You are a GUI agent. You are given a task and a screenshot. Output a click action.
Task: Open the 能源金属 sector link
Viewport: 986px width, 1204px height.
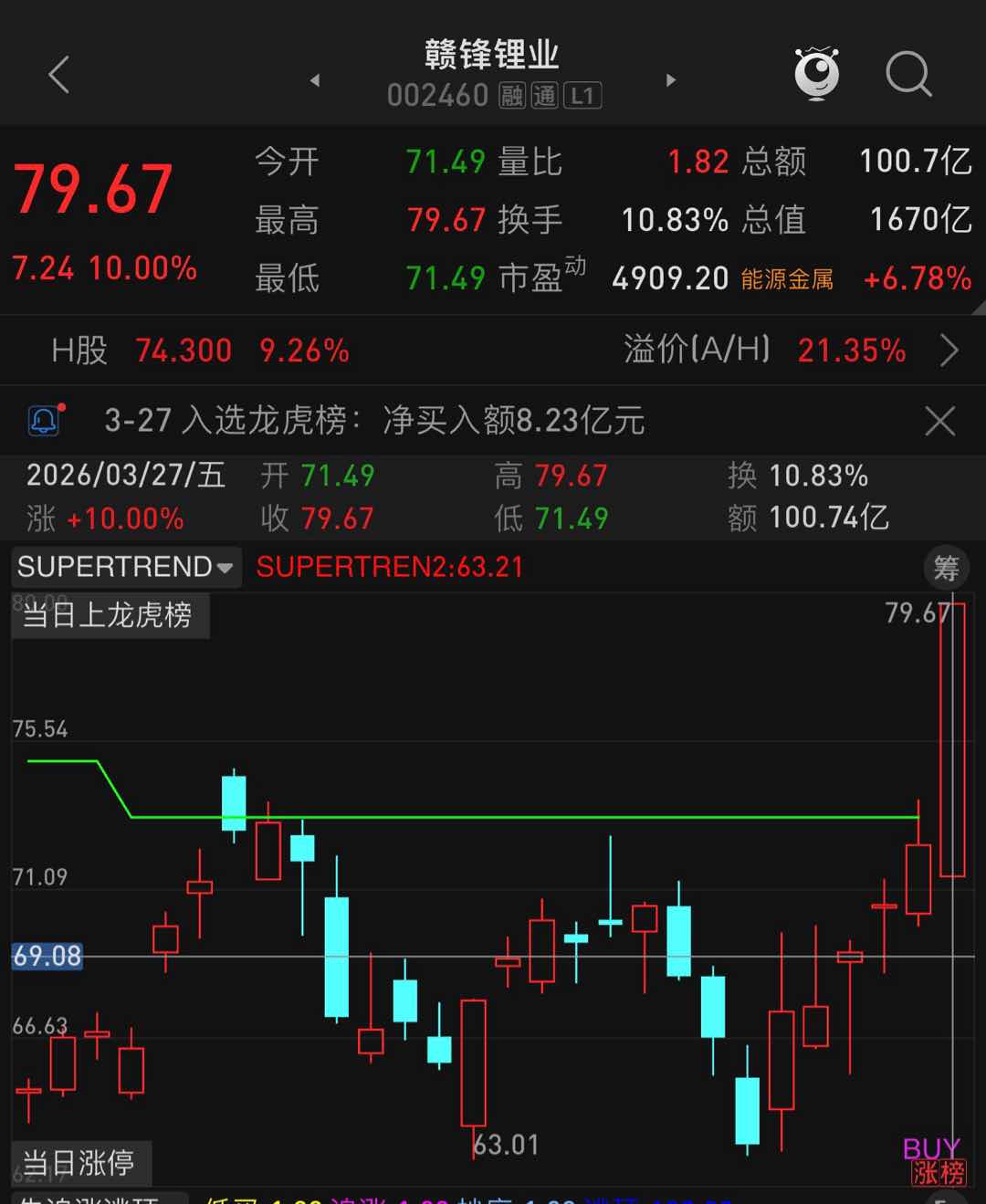(x=787, y=279)
